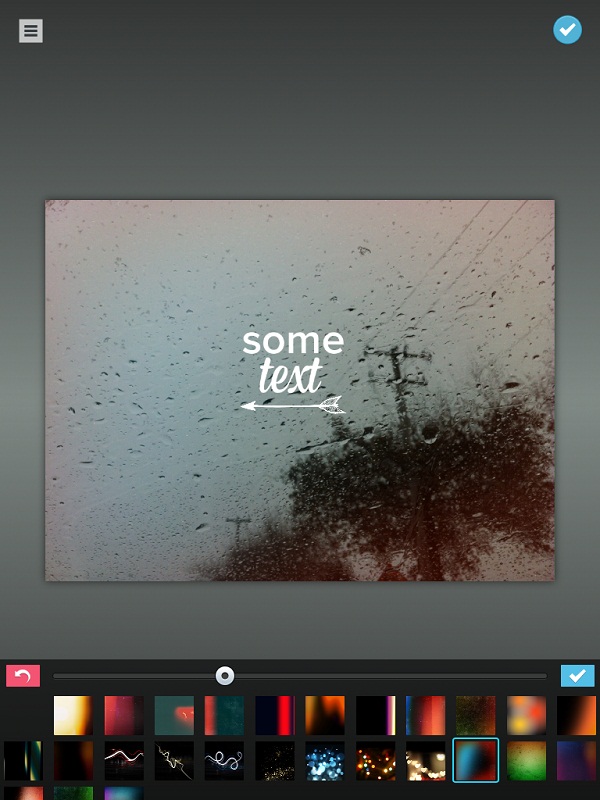Select the blue bokeh lights overlay
This screenshot has width=600, height=800.
[325, 761]
